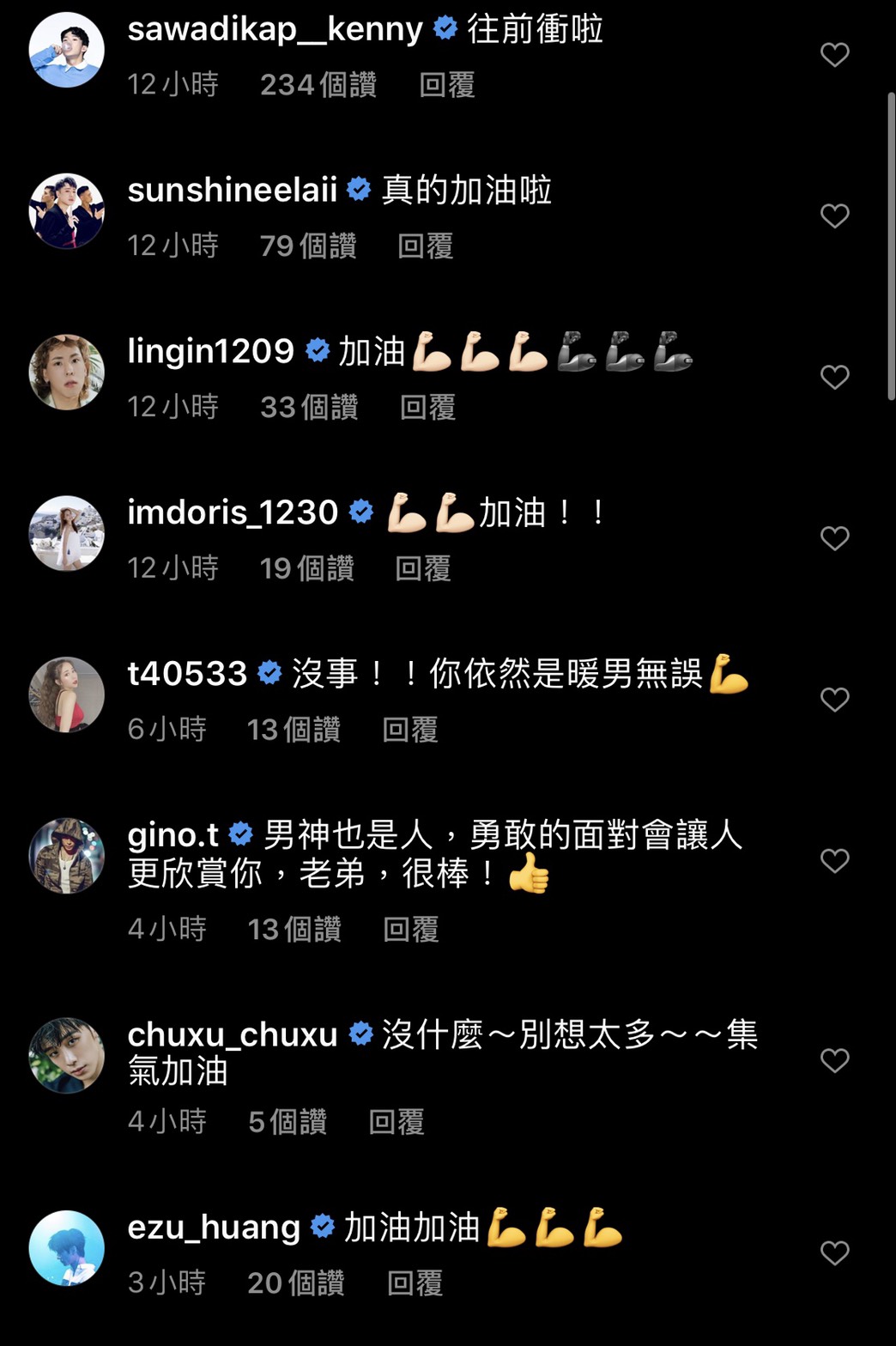The height and width of the screenshot is (1346, 896).
Task: Tap 回覆 under lingin1209's comment
Action: coord(427,407)
